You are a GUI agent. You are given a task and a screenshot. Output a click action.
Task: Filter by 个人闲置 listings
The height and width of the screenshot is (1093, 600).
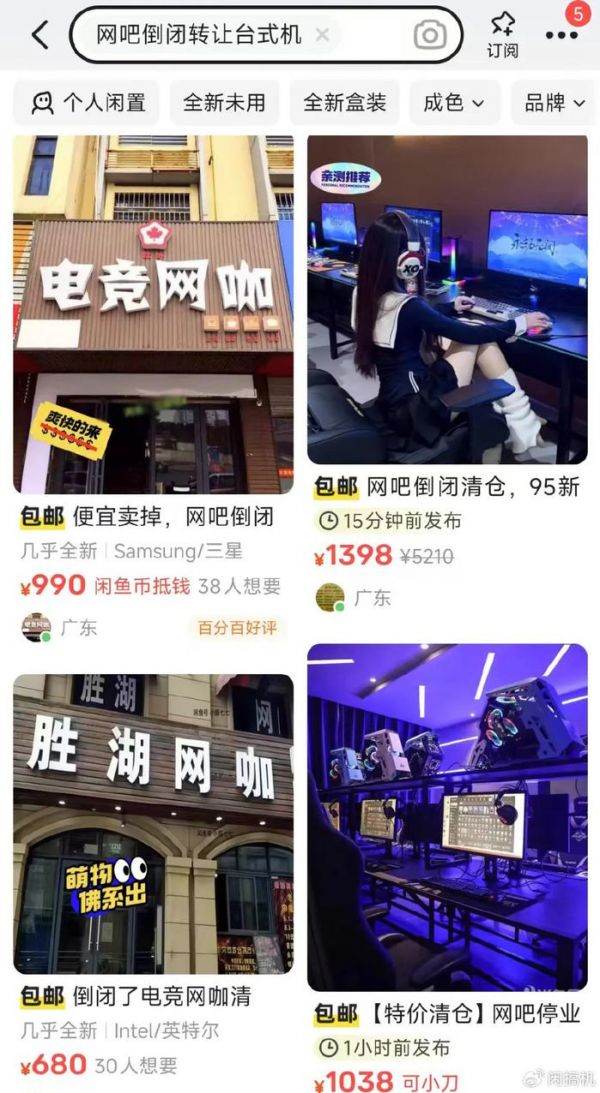coord(89,102)
